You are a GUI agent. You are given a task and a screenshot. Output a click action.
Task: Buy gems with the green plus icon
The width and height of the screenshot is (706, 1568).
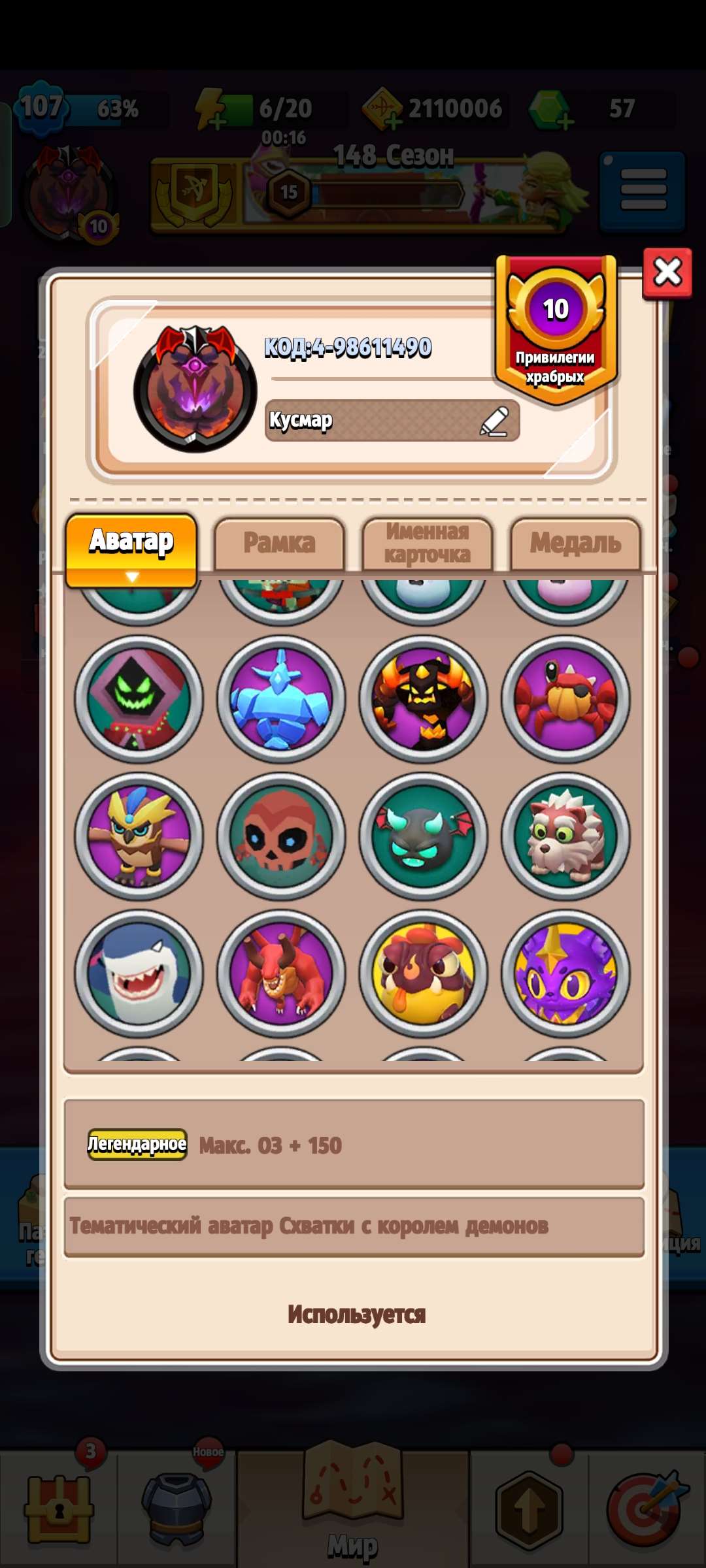pos(566,121)
